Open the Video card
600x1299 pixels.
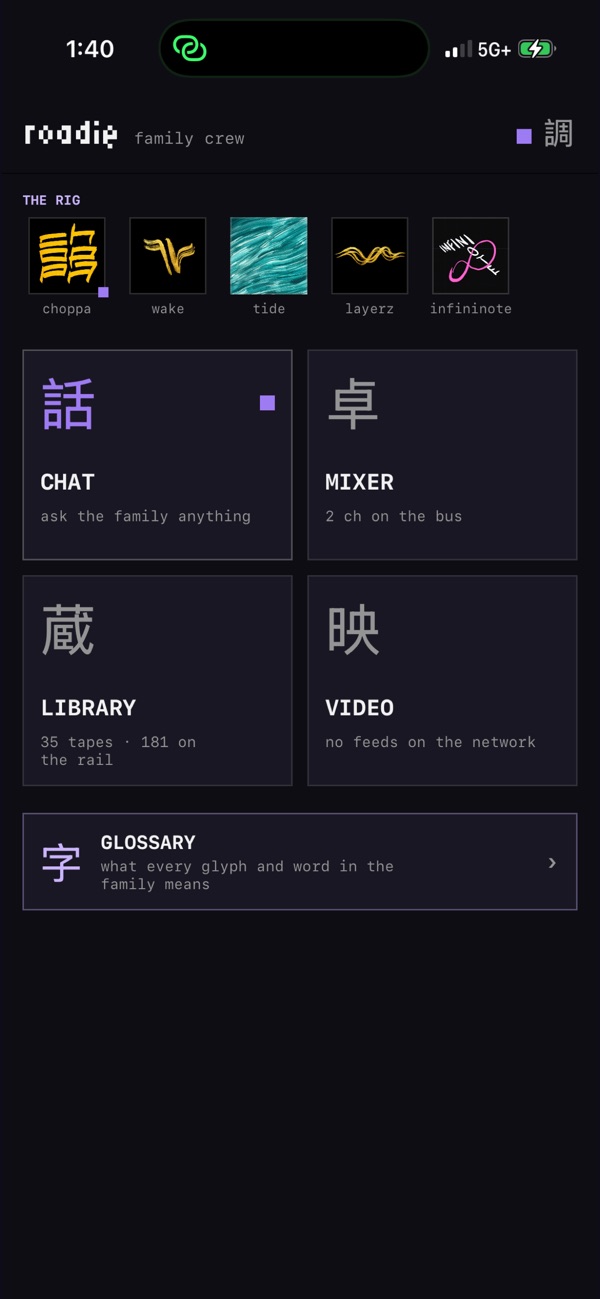[442, 680]
